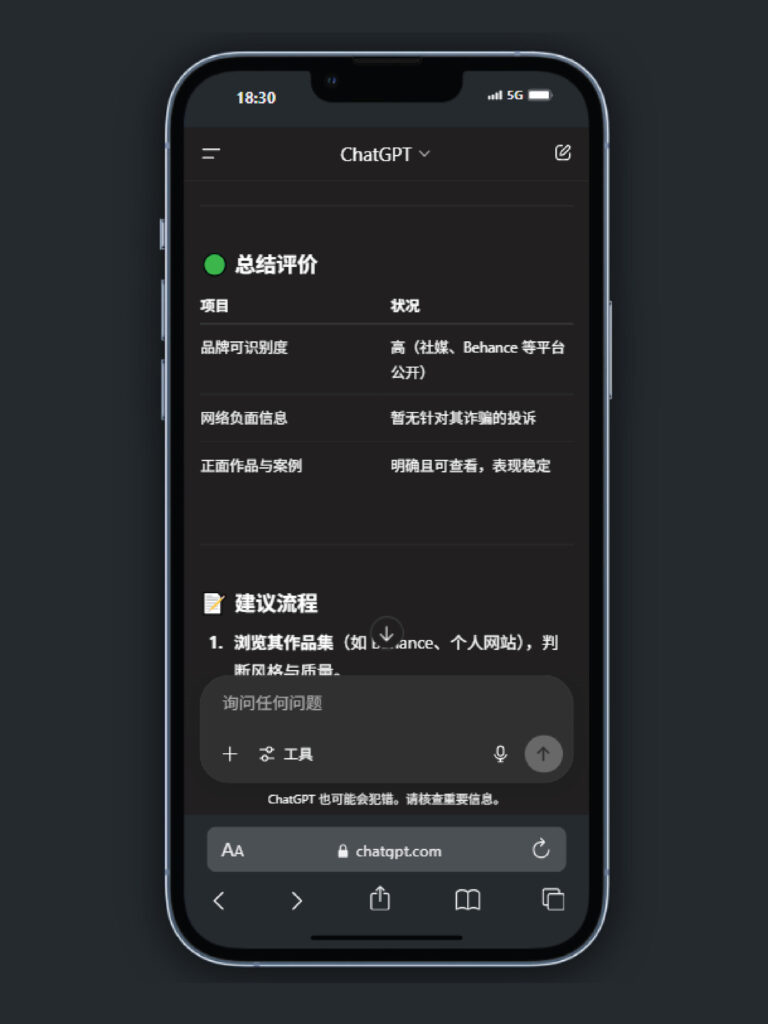
Task: Jump to the bottom of the conversation
Action: pos(386,632)
